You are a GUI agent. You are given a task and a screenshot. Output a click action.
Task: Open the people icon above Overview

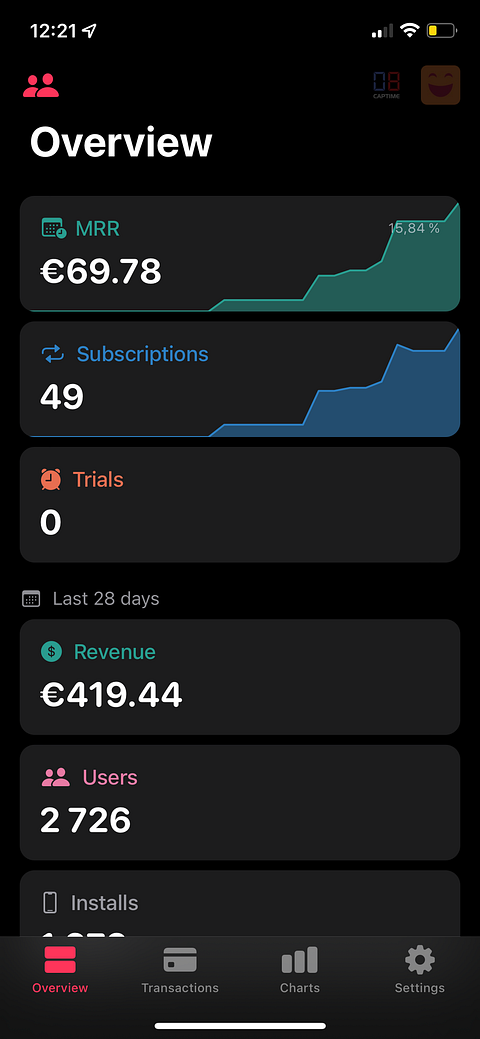click(41, 85)
